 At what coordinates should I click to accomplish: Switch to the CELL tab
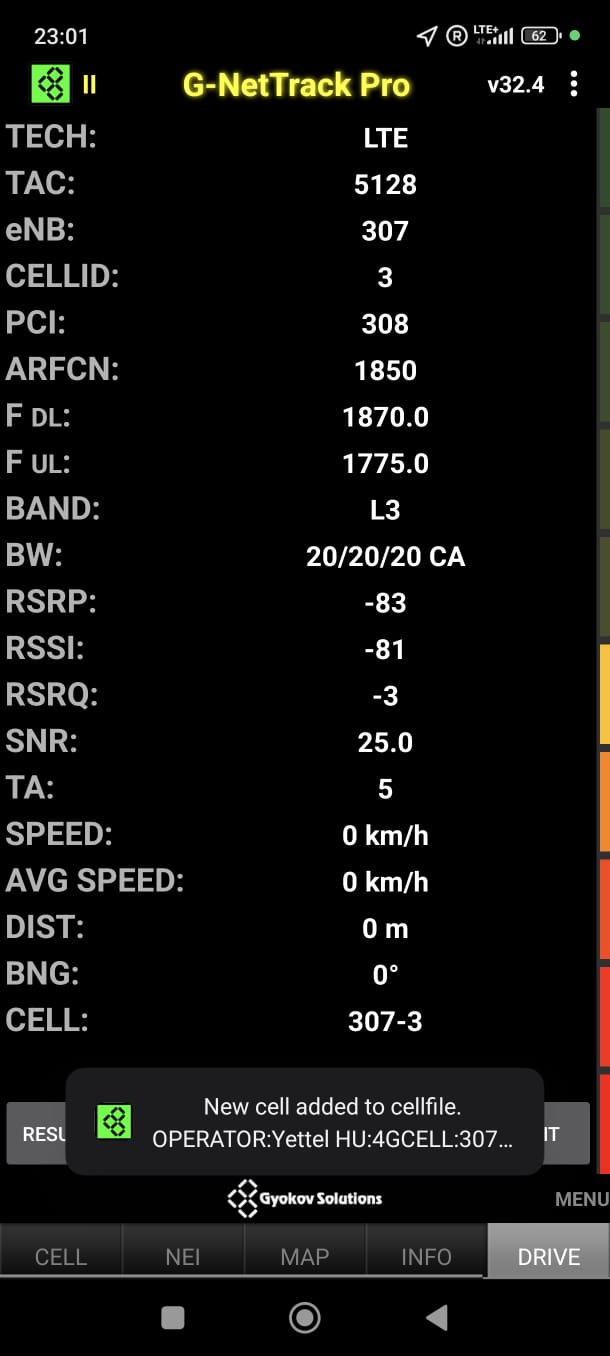coord(61,1257)
